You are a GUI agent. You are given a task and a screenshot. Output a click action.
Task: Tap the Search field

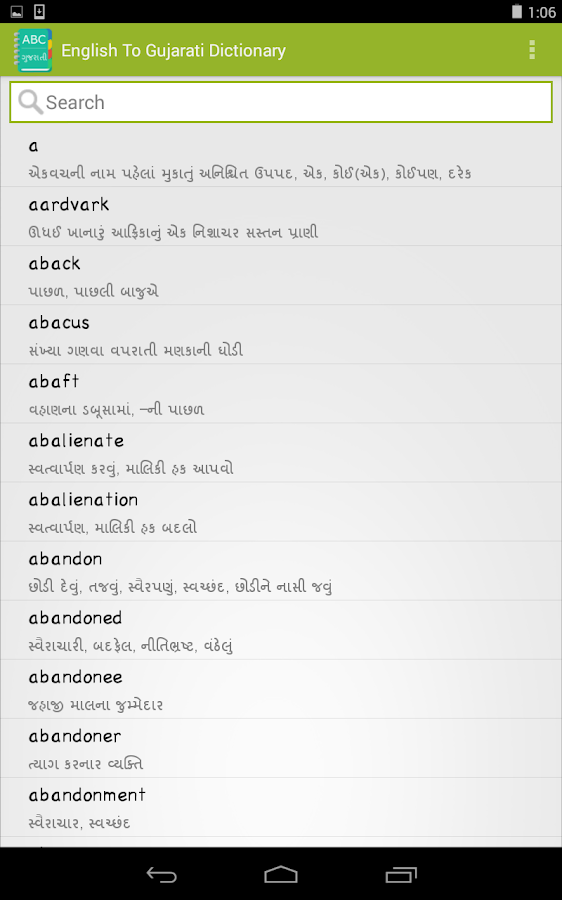point(281,102)
